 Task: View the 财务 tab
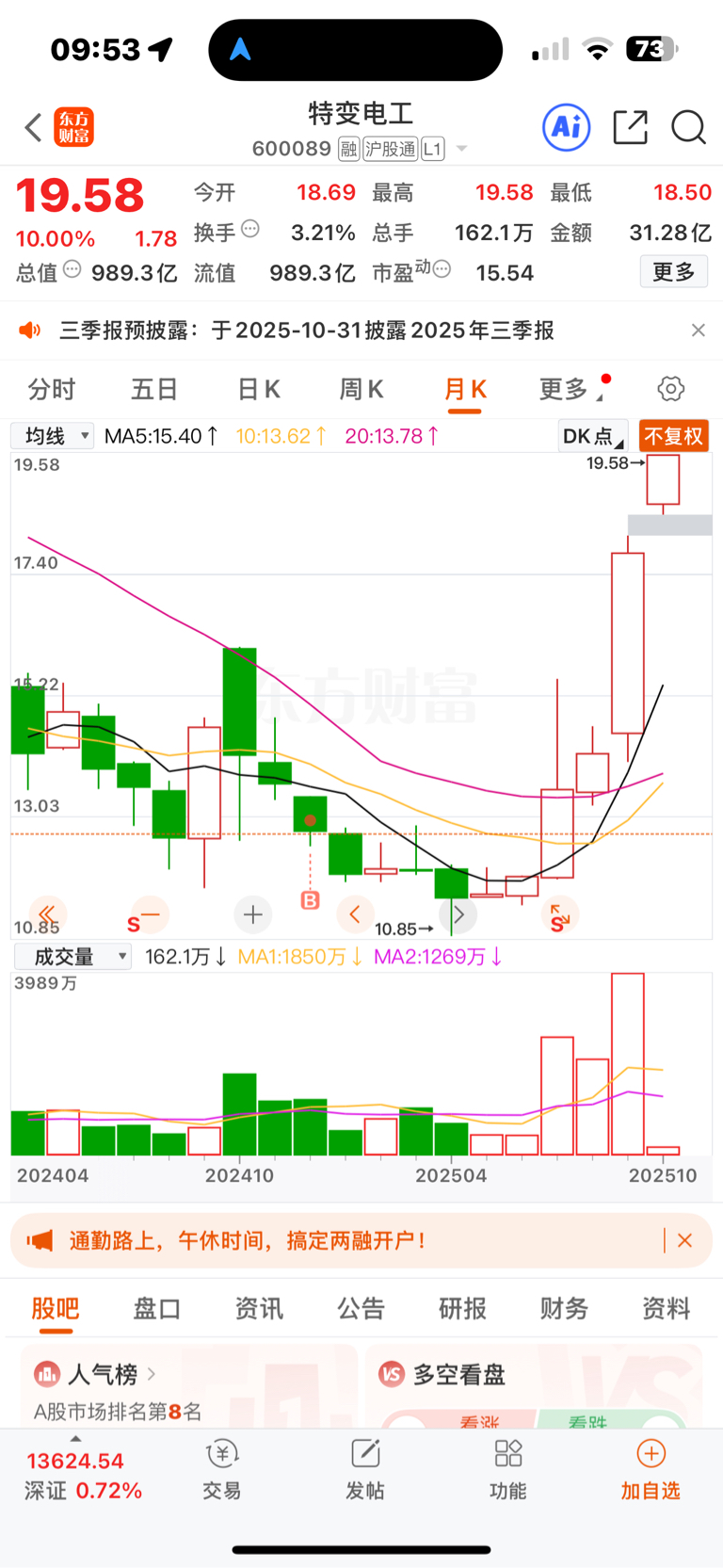click(564, 1308)
